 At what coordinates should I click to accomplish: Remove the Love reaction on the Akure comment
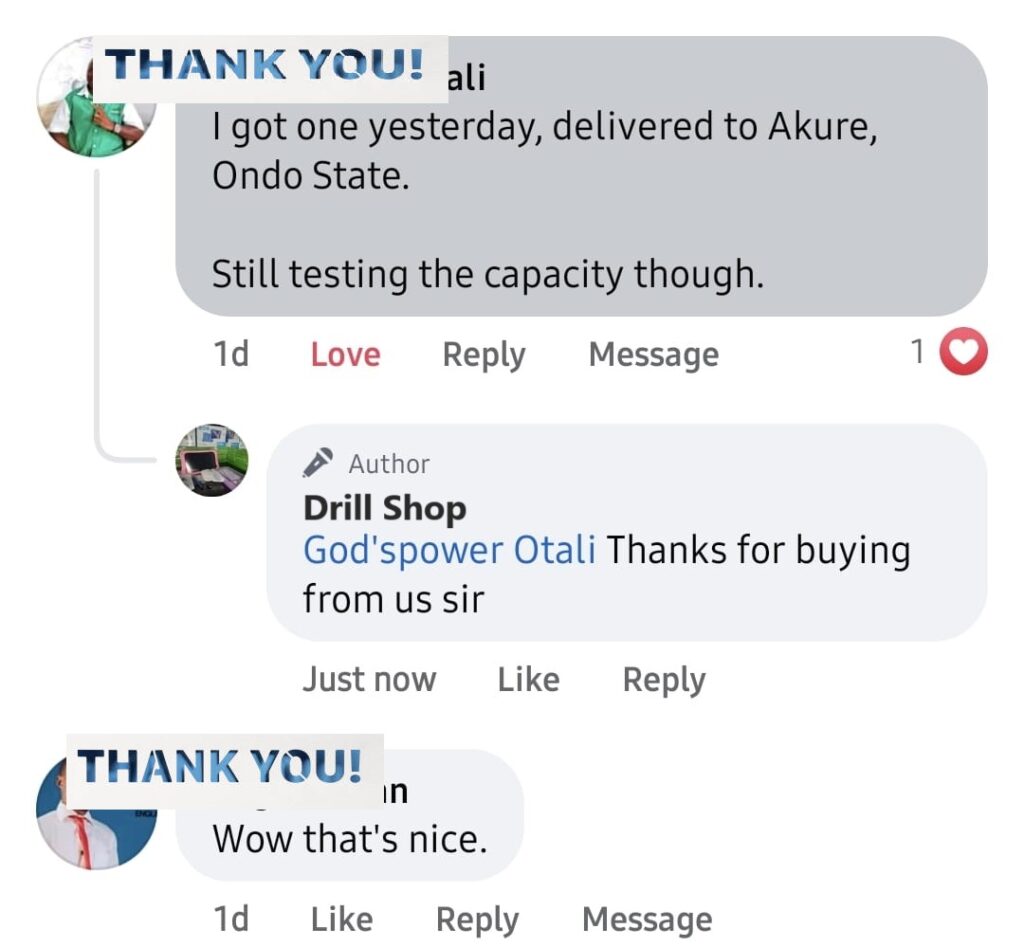coord(345,355)
